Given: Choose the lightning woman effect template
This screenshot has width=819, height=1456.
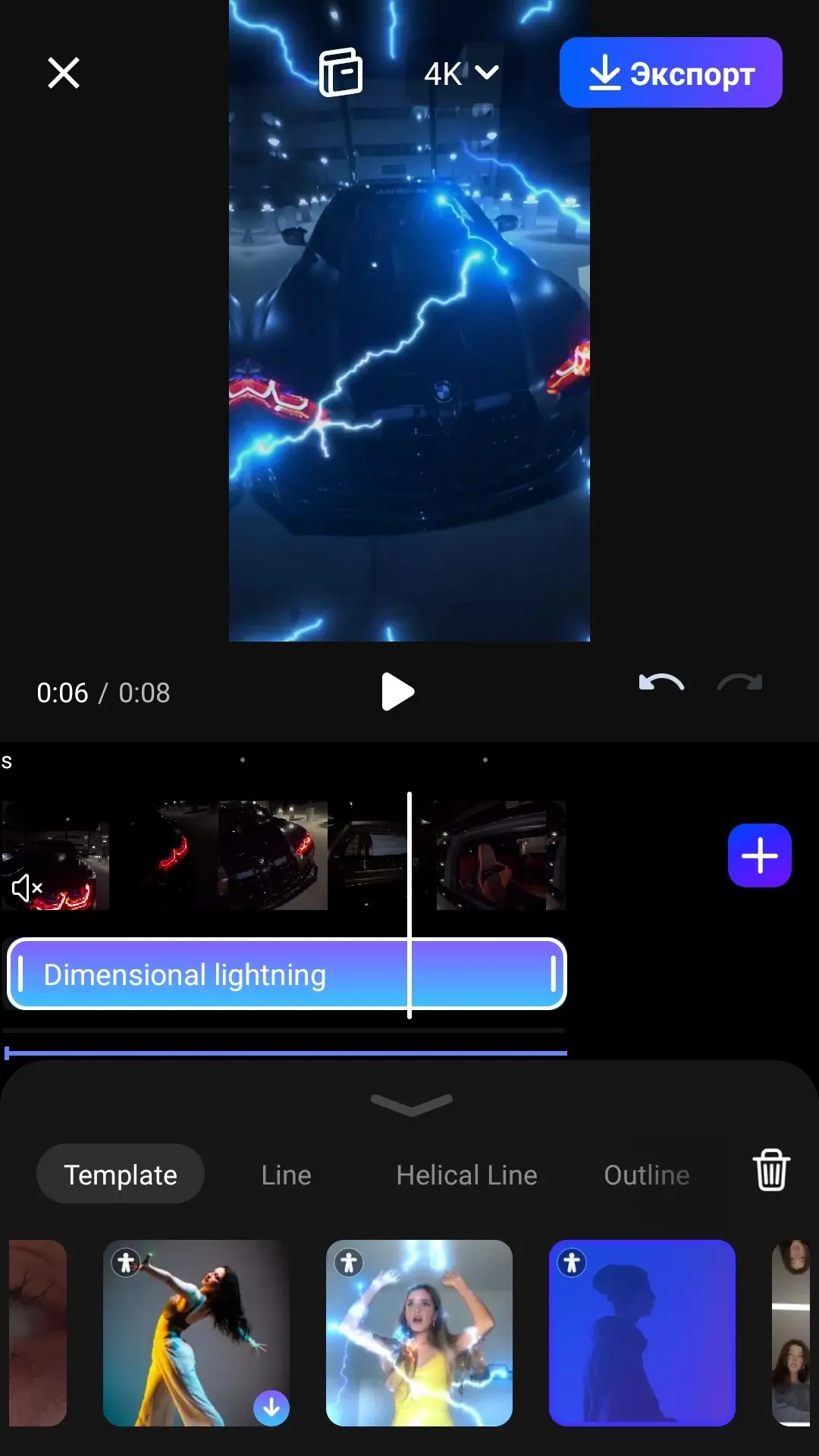Looking at the screenshot, I should (419, 1332).
